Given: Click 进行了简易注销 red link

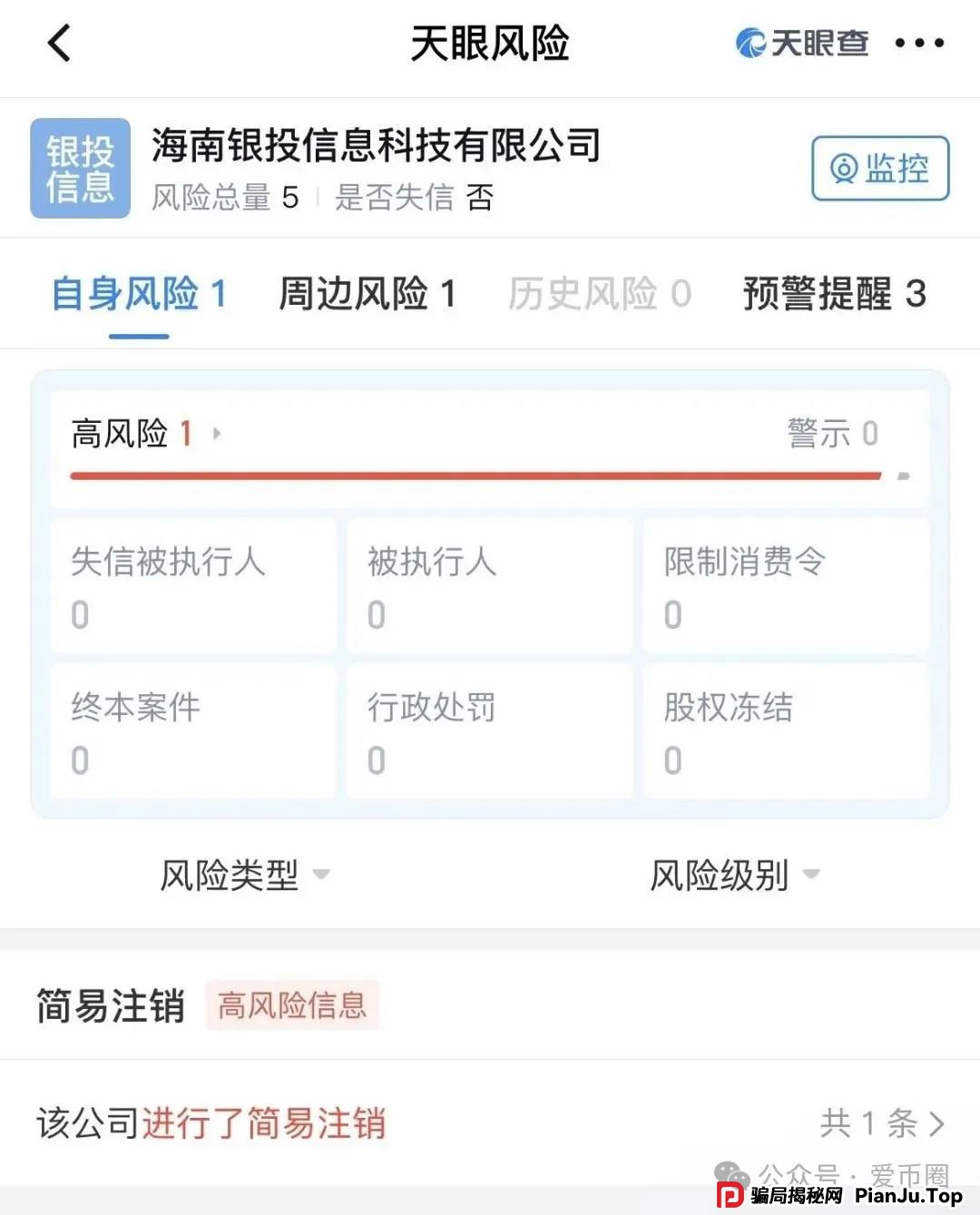Looking at the screenshot, I should pyautogui.click(x=264, y=1123).
